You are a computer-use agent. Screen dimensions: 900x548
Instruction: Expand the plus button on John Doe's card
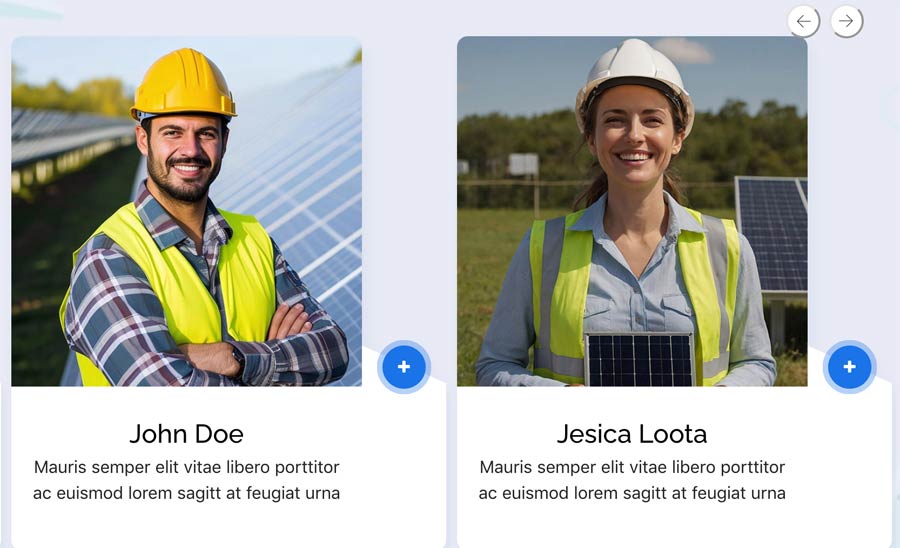click(404, 367)
